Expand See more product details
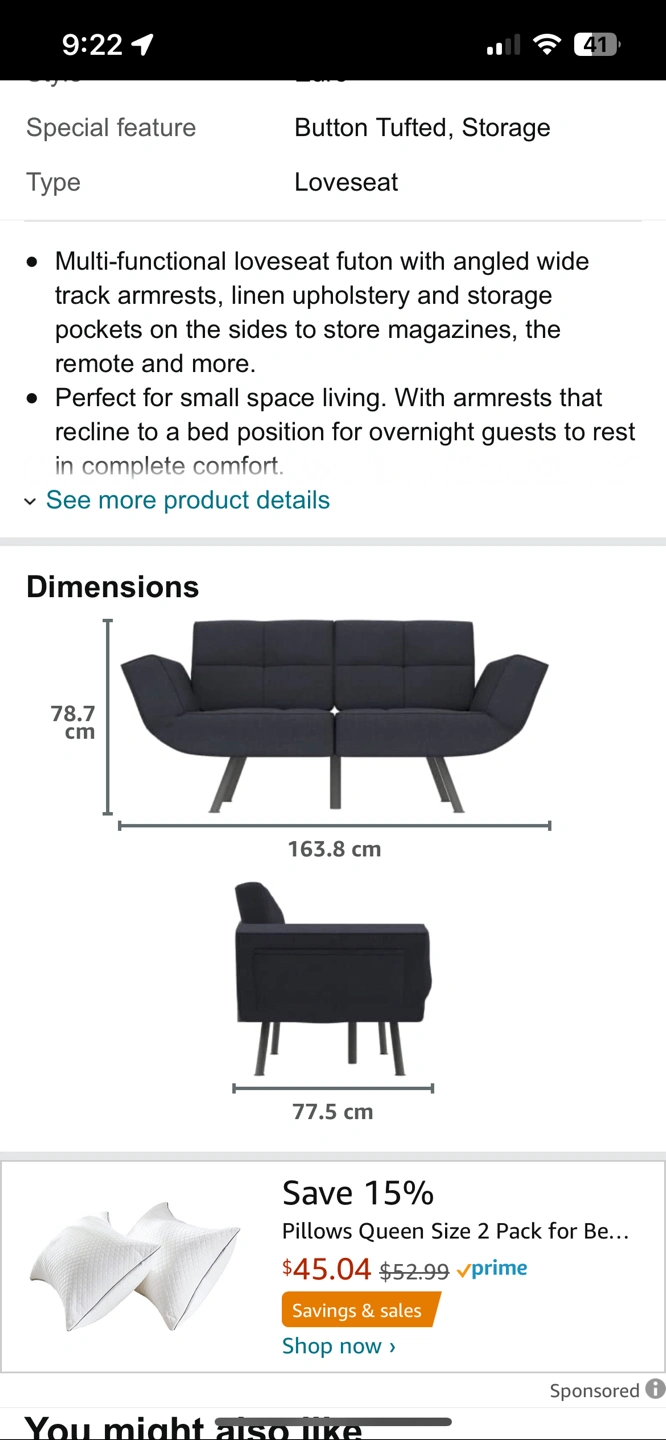This screenshot has width=666, height=1440. point(187,500)
